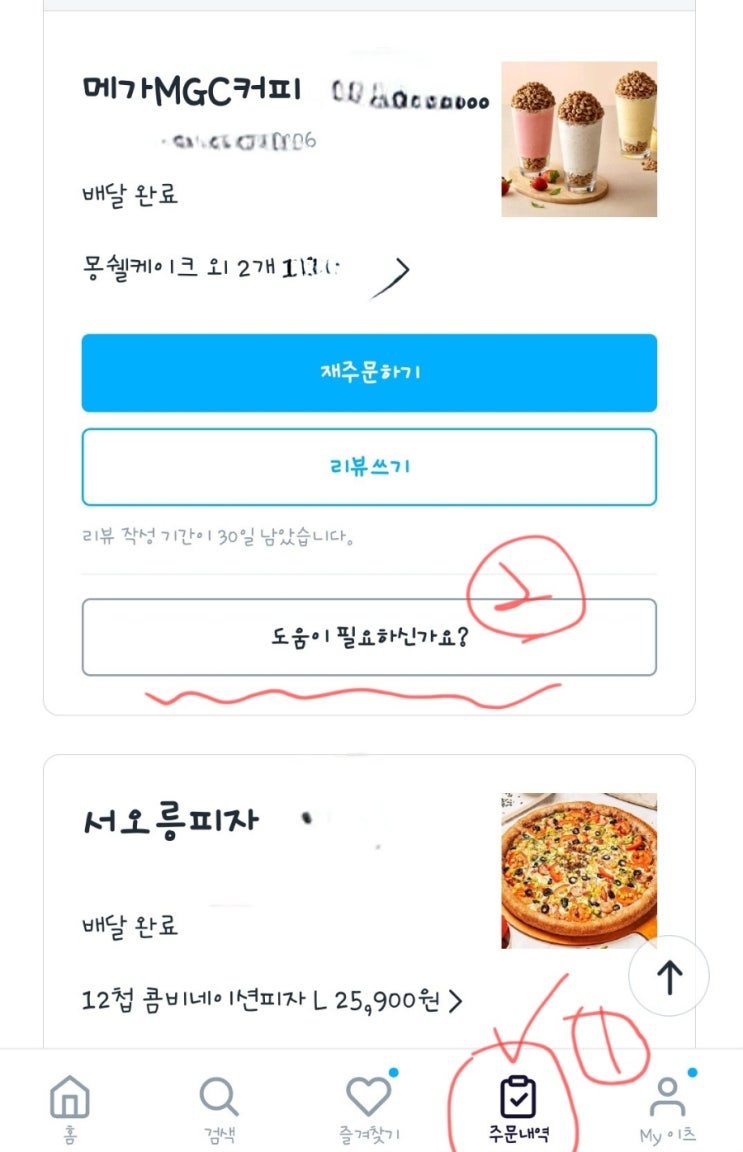Tap the 재주문하기 reorder button
The width and height of the screenshot is (743, 1152).
click(x=369, y=373)
